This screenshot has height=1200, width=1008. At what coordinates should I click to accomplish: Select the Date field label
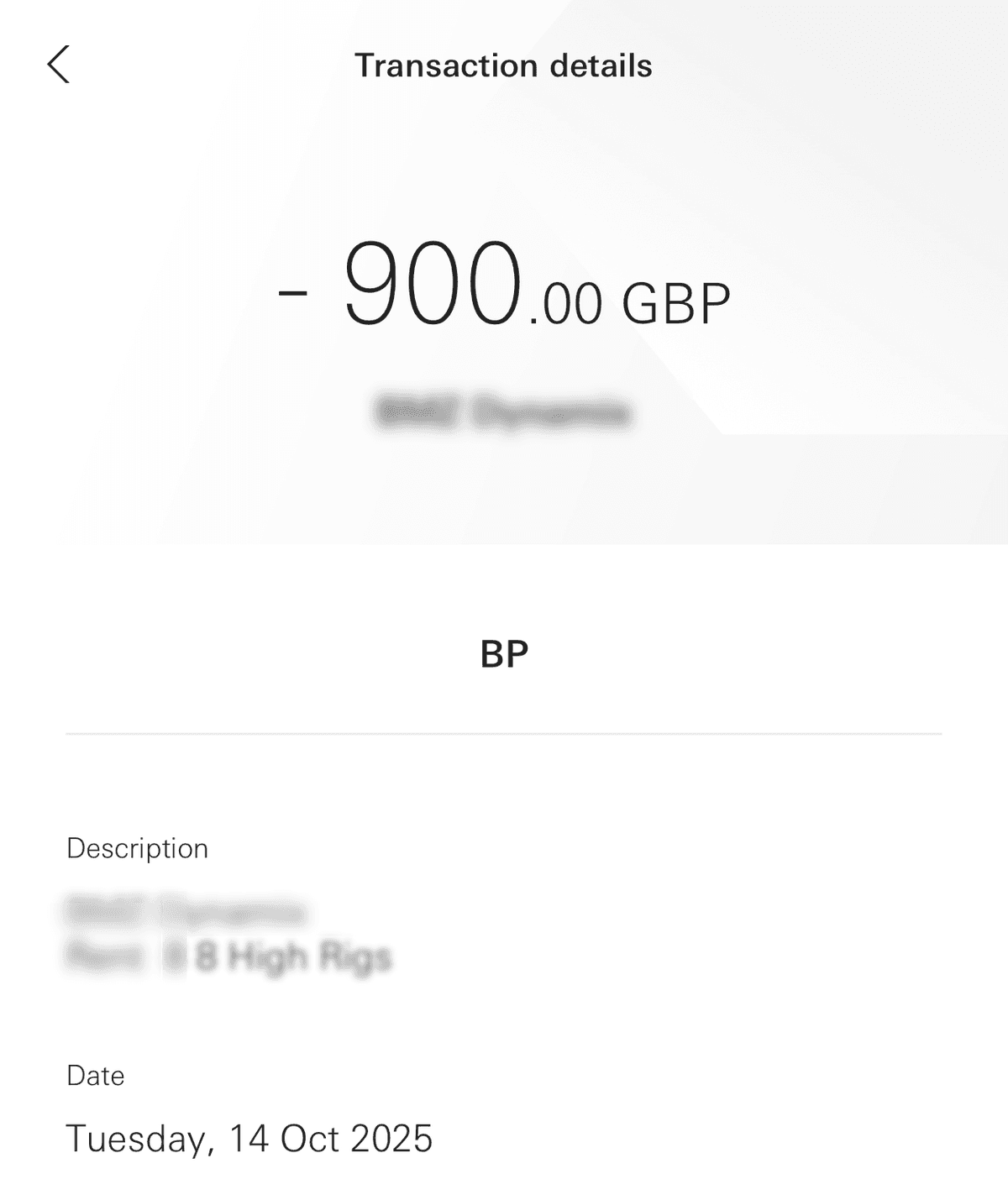coord(94,1076)
